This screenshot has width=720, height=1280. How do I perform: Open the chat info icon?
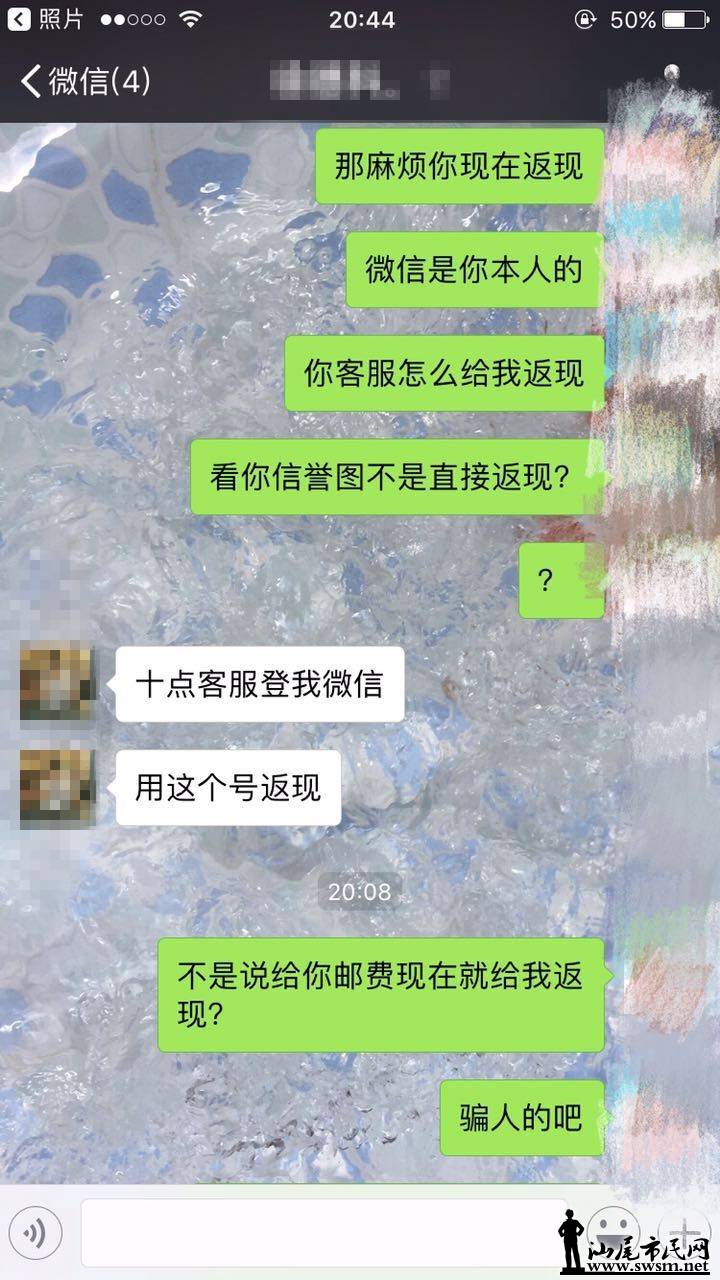[673, 80]
